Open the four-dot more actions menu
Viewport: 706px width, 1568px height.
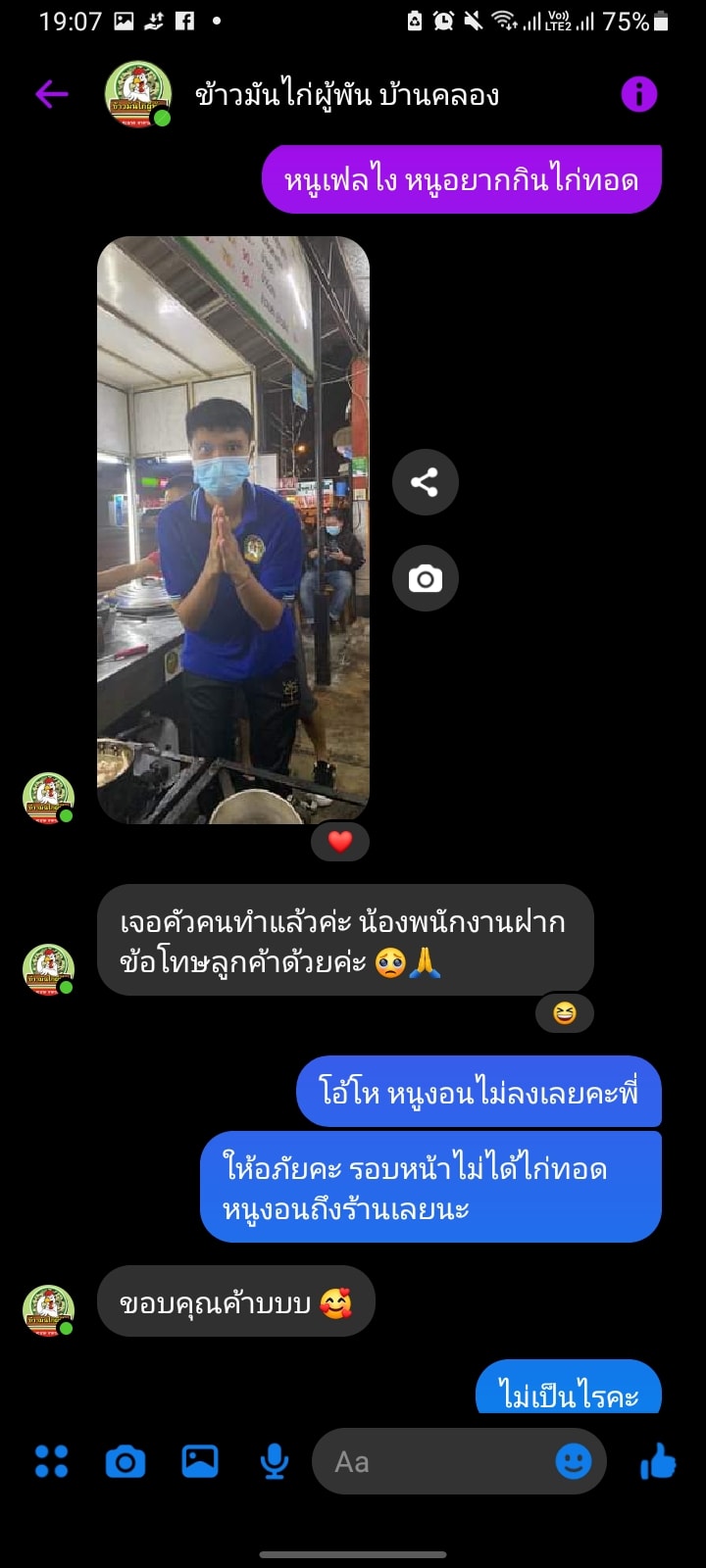[x=51, y=1461]
